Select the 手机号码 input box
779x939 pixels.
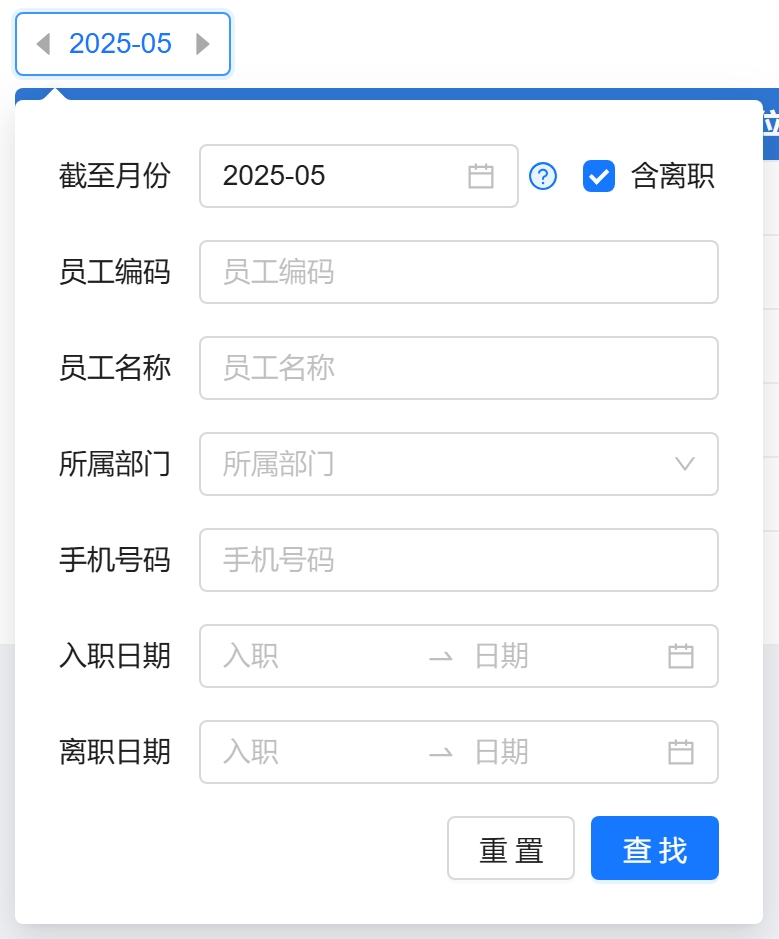pos(458,560)
